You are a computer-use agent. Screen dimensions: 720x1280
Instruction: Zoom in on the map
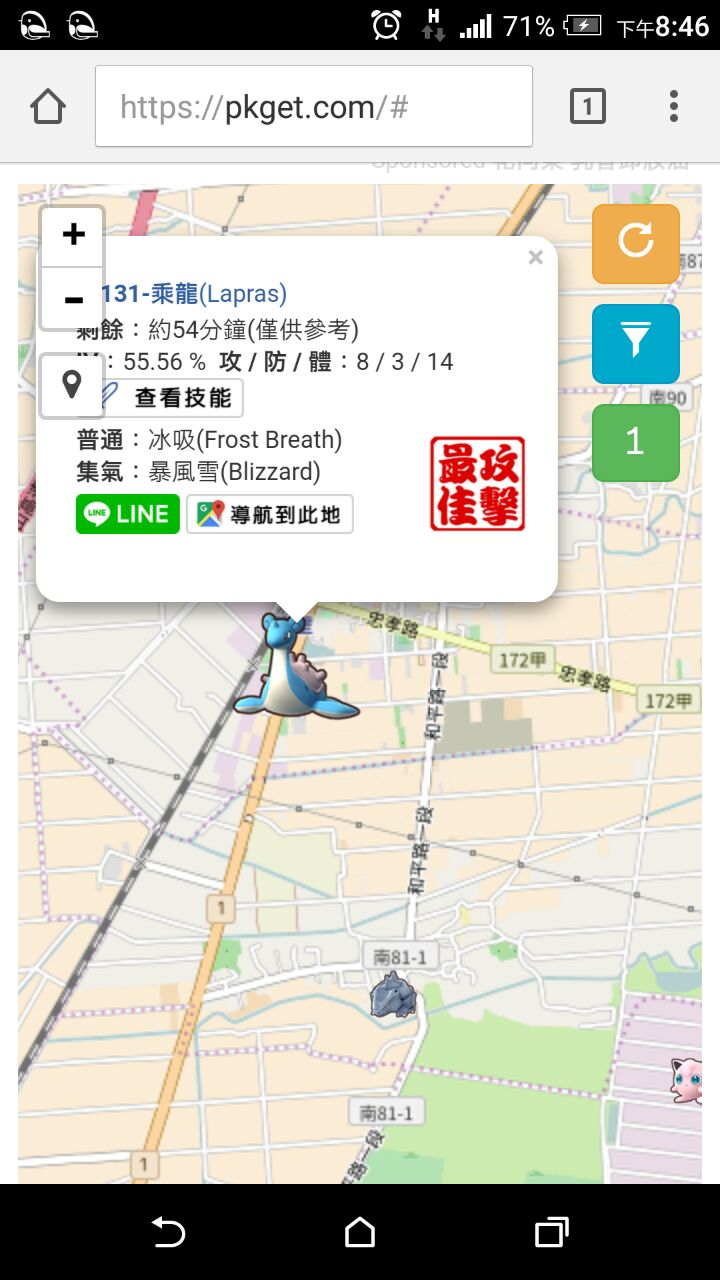click(72, 236)
